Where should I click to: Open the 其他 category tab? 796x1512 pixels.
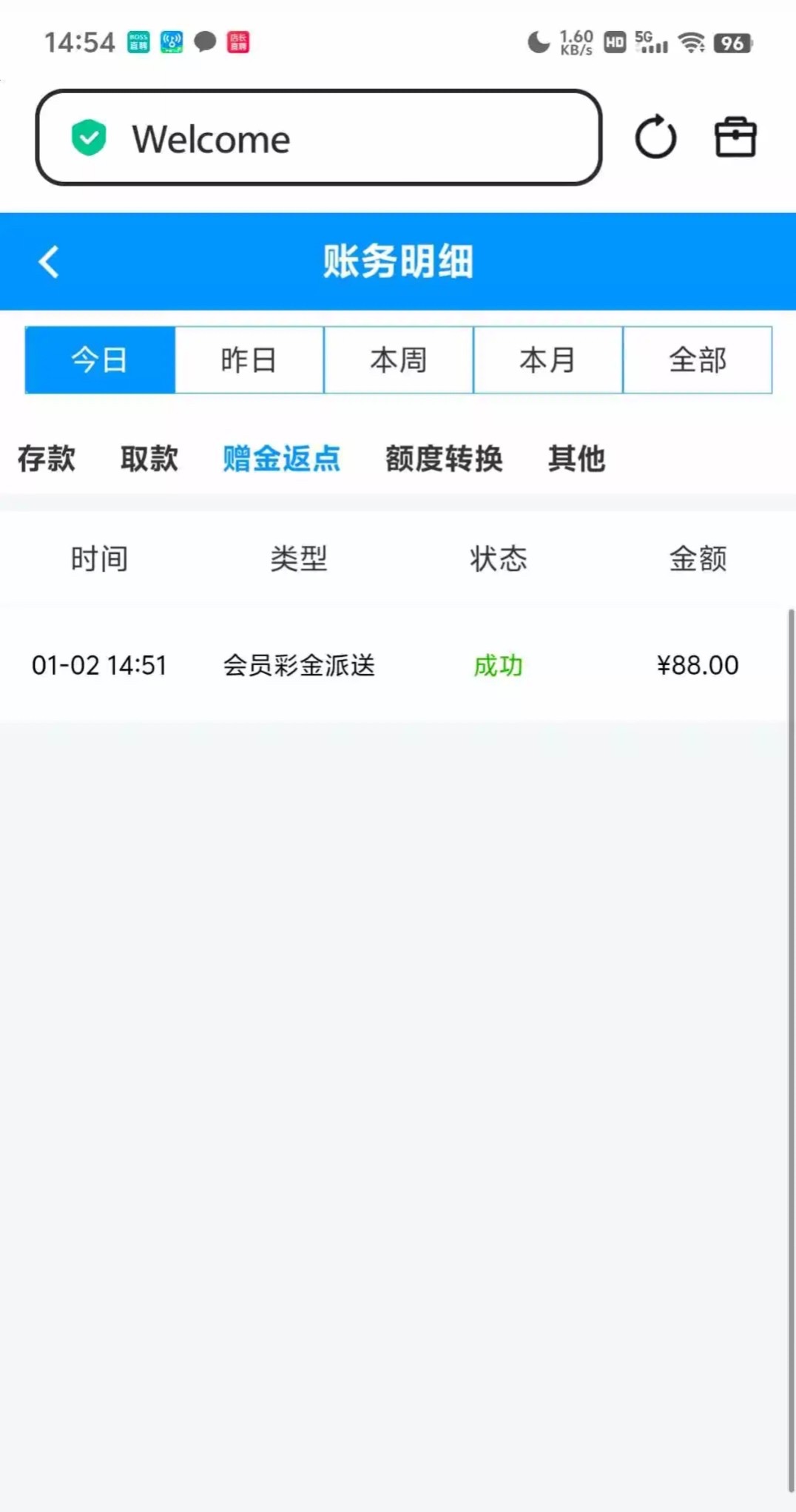coord(577,459)
